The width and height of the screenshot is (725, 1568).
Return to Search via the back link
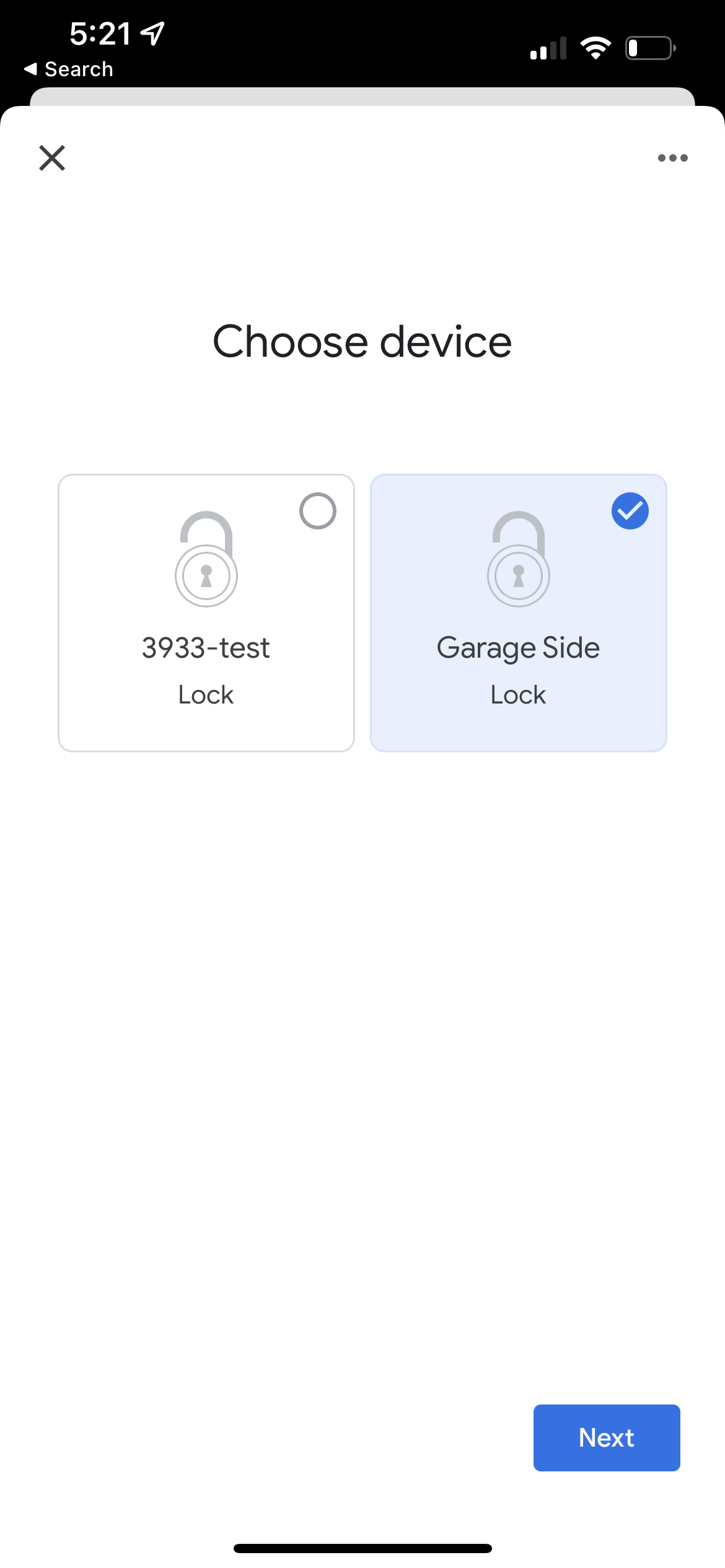click(x=69, y=69)
